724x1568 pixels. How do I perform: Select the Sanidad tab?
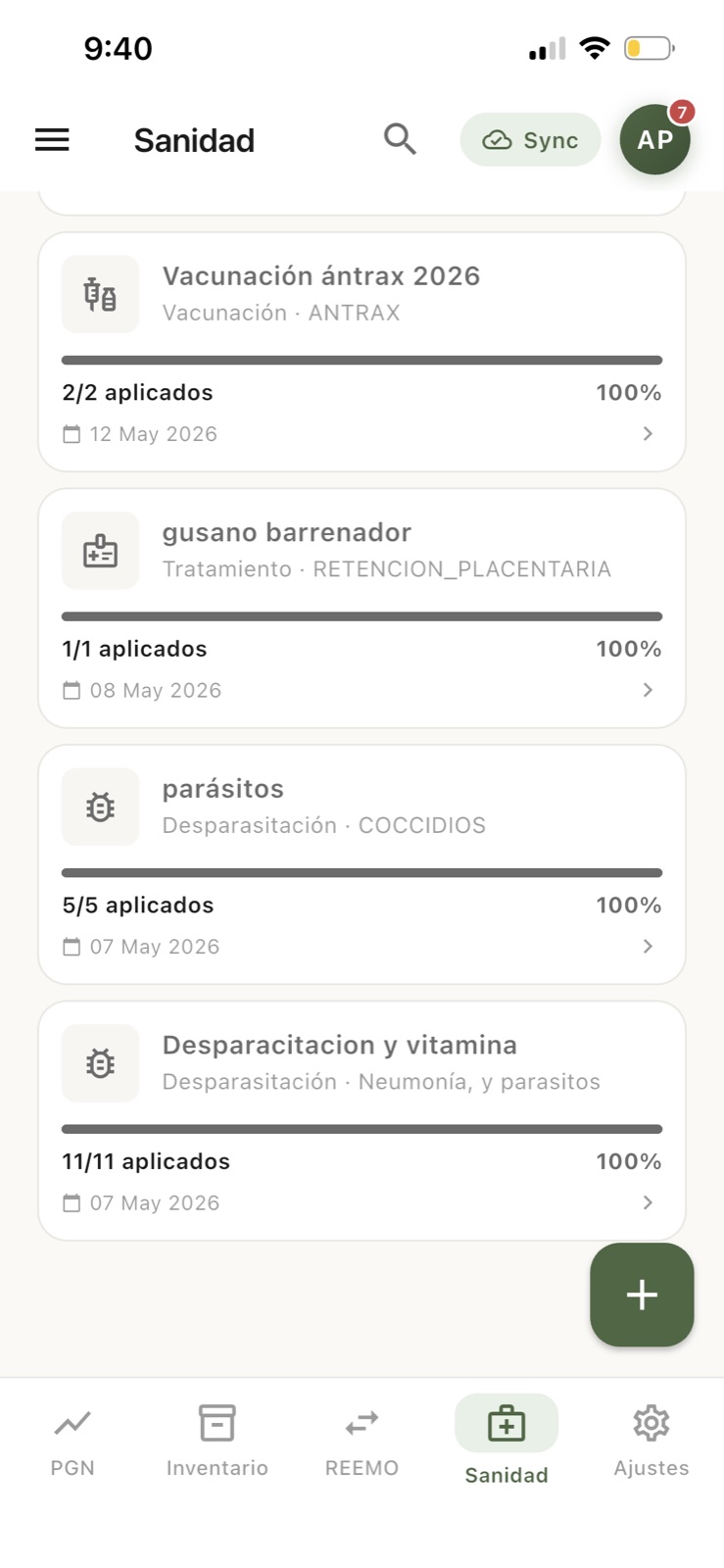coord(507,1443)
